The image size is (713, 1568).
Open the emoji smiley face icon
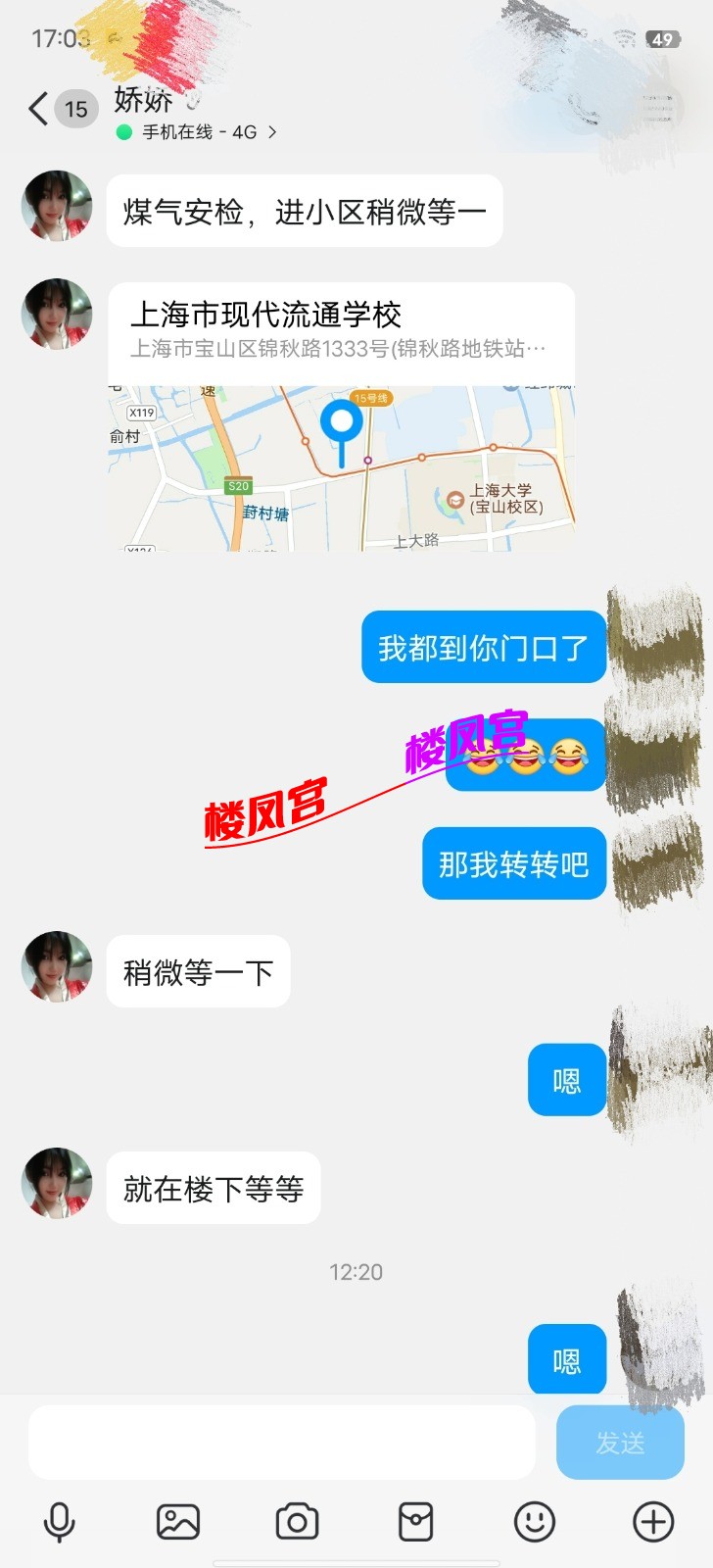click(x=534, y=1521)
